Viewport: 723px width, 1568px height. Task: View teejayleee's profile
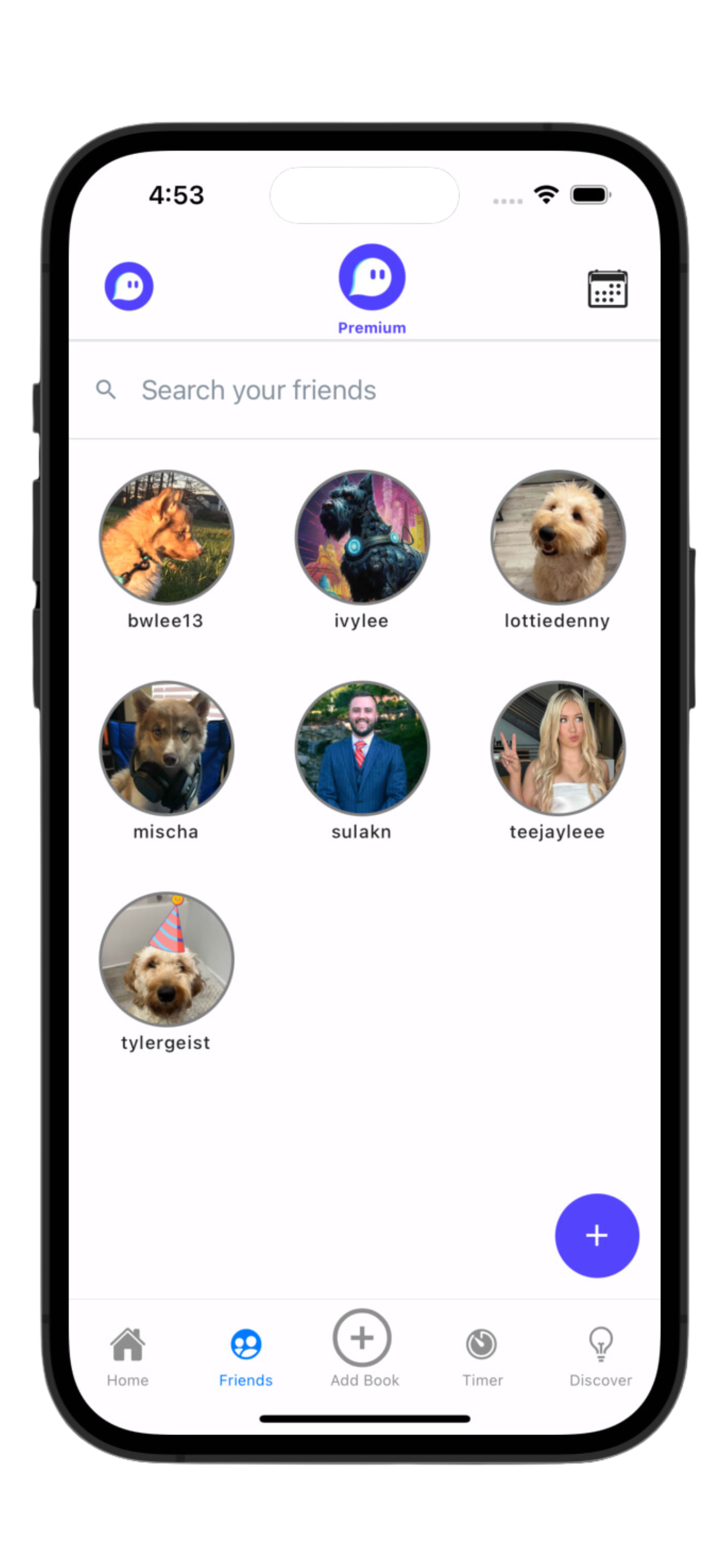[x=558, y=748]
